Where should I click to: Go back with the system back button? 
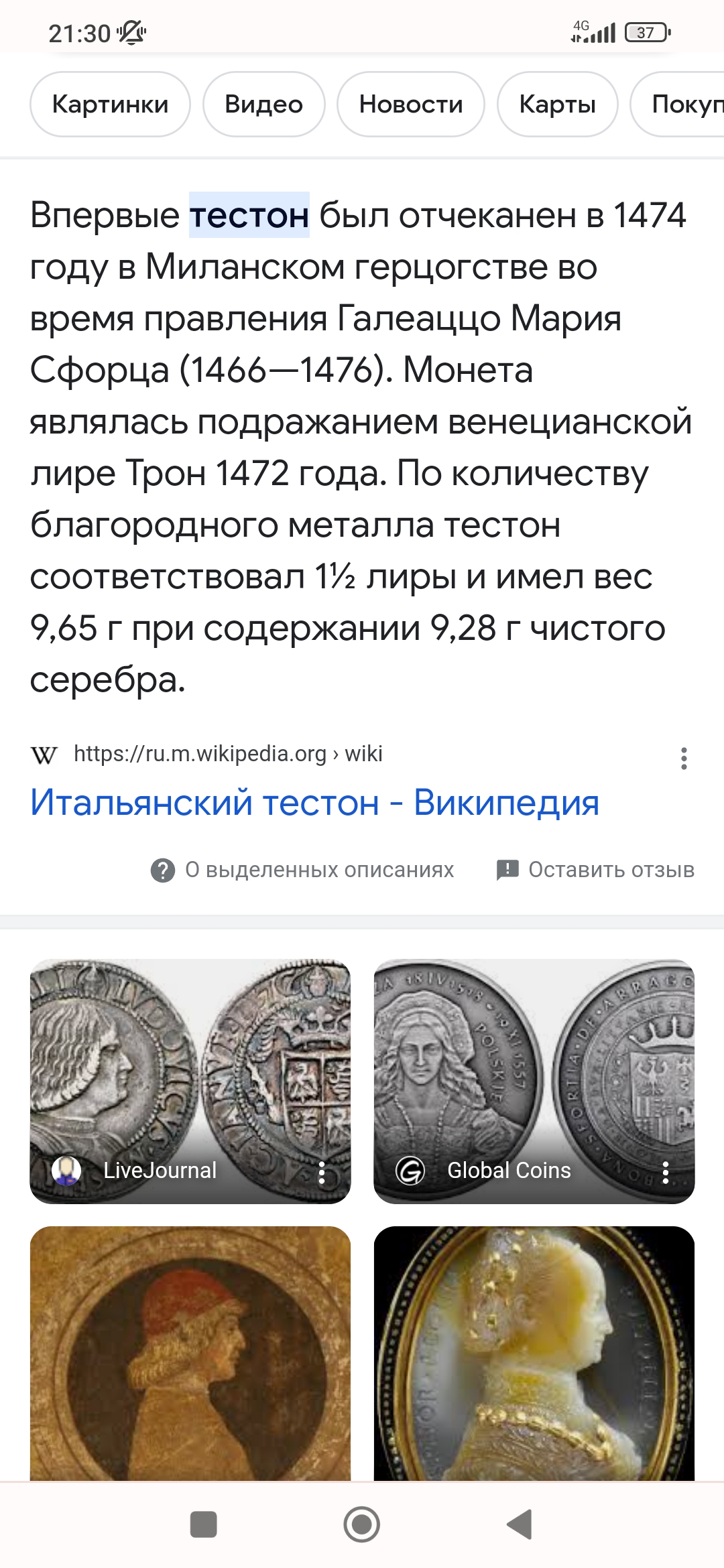(520, 1524)
